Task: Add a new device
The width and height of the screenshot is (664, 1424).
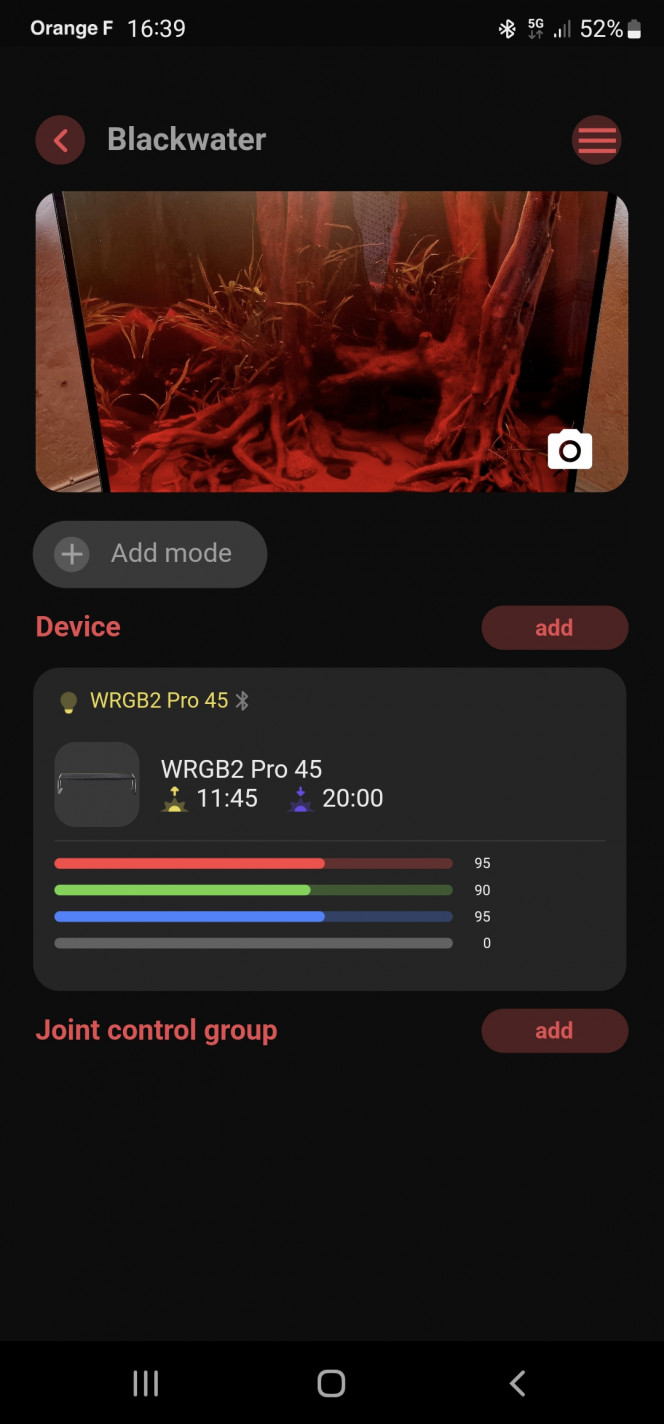Action: [x=554, y=628]
